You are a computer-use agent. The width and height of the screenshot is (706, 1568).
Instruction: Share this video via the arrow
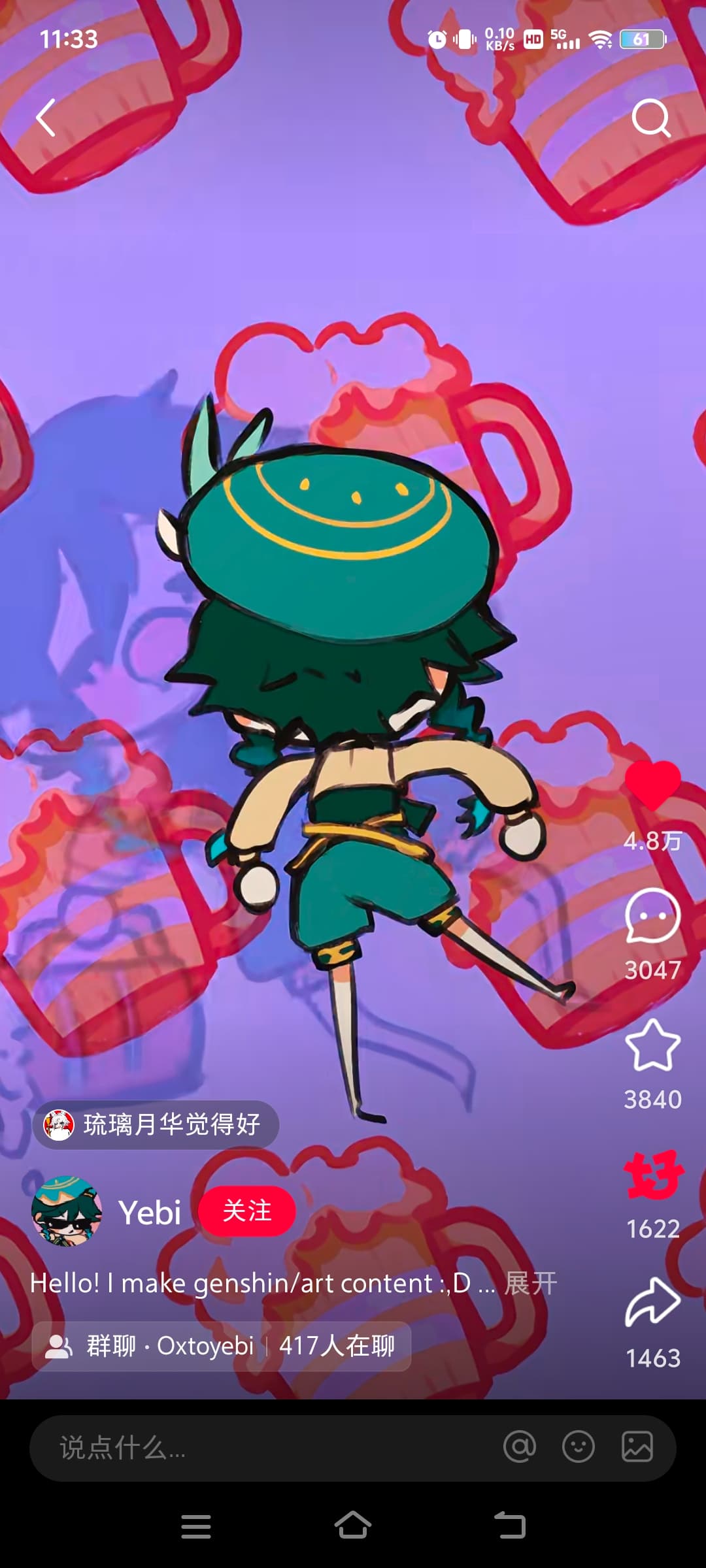click(x=652, y=1303)
